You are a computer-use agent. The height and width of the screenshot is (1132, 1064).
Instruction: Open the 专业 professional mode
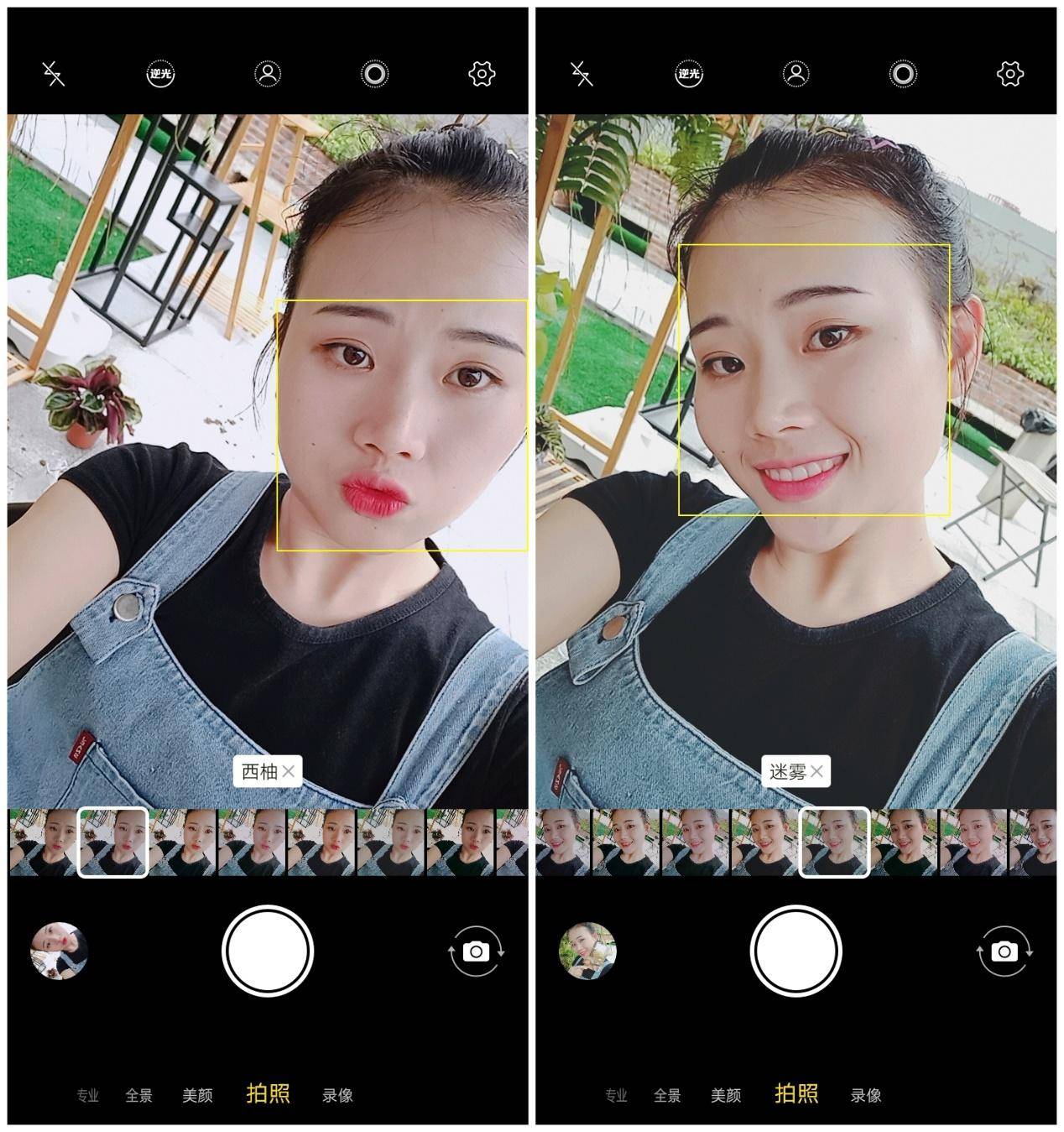pos(87,1095)
